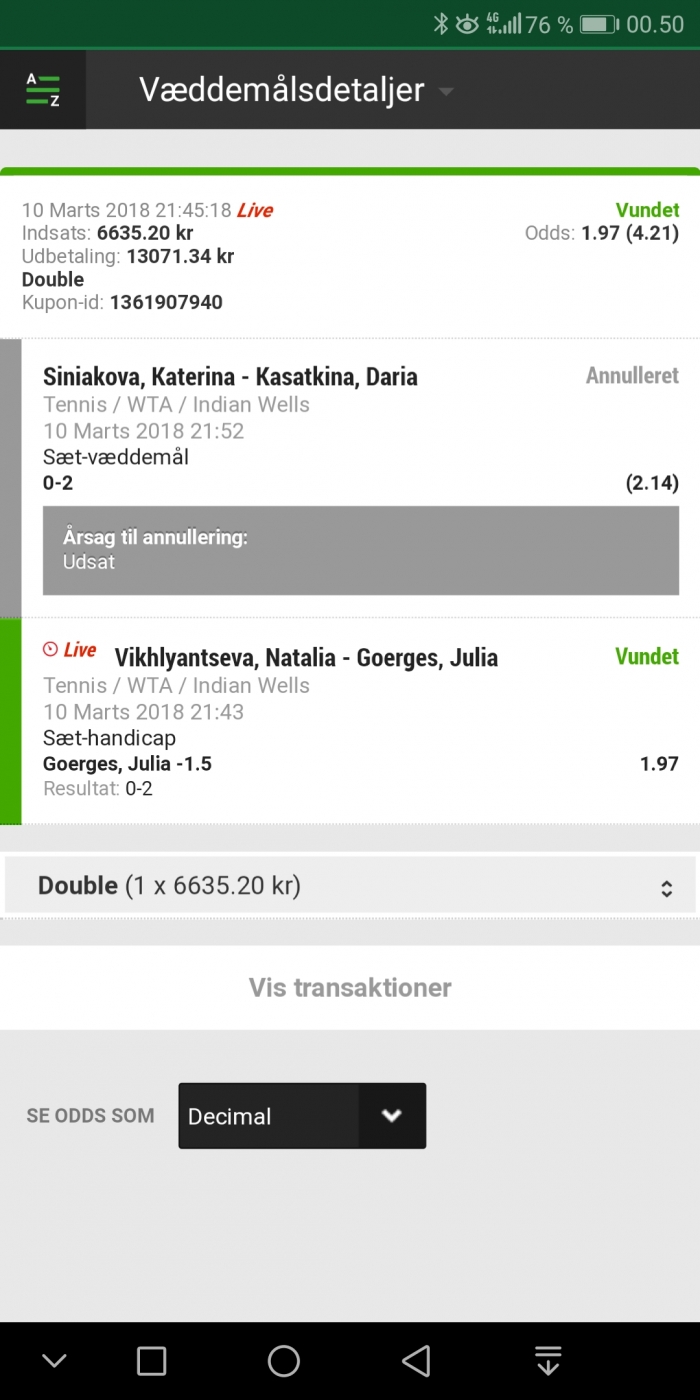This screenshot has width=700, height=1400.
Task: Open the A-Z sports menu
Action: (x=43, y=90)
